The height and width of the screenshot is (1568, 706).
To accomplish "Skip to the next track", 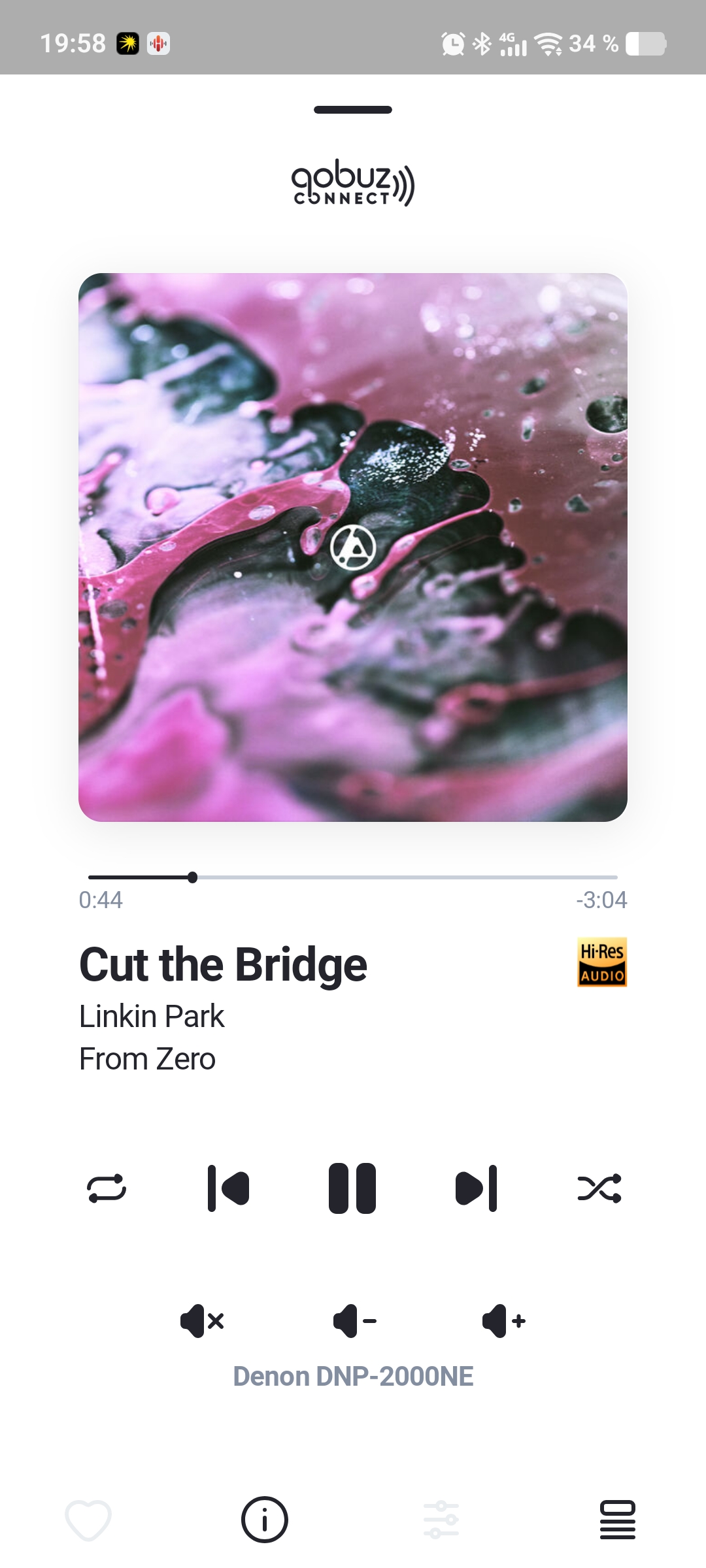I will click(x=477, y=1188).
